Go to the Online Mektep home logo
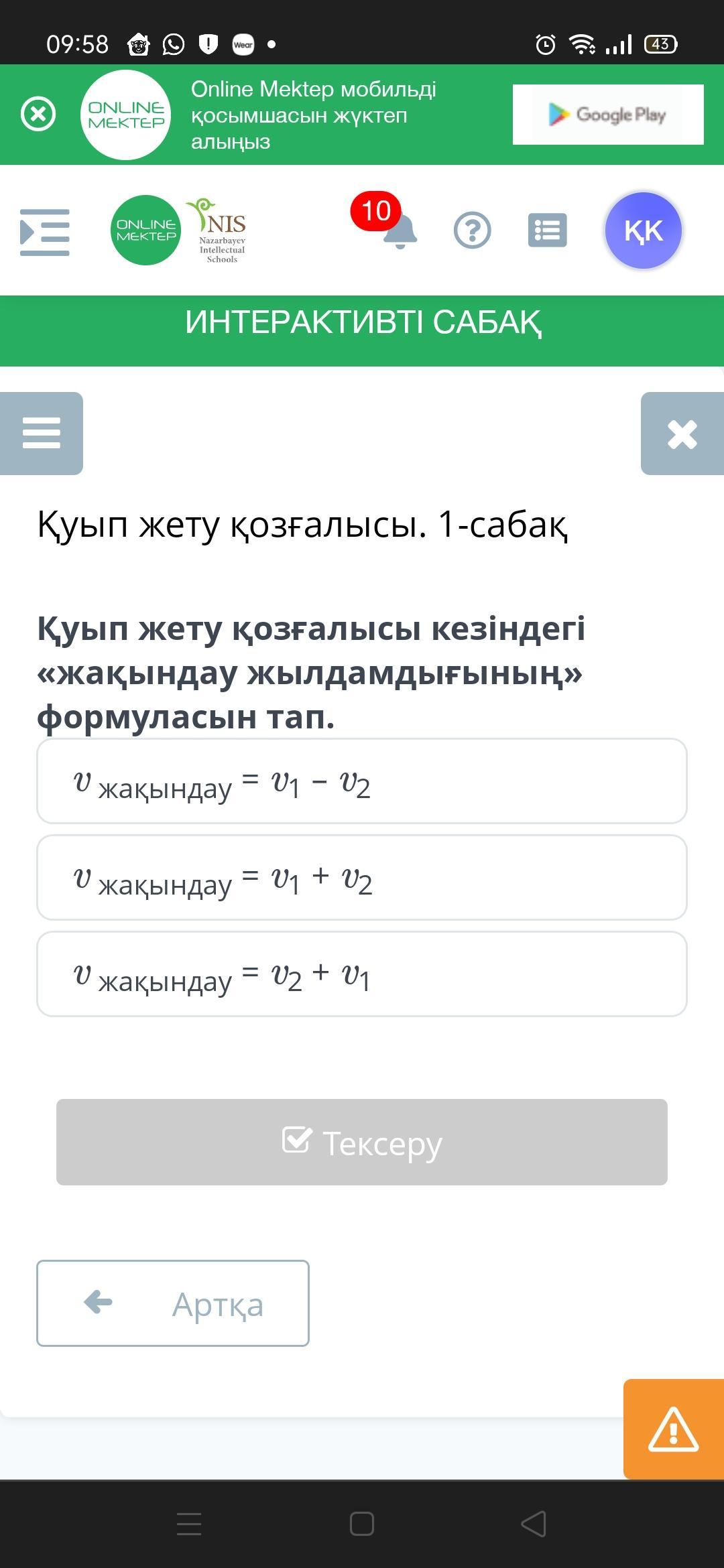The image size is (724, 1568). point(145,230)
